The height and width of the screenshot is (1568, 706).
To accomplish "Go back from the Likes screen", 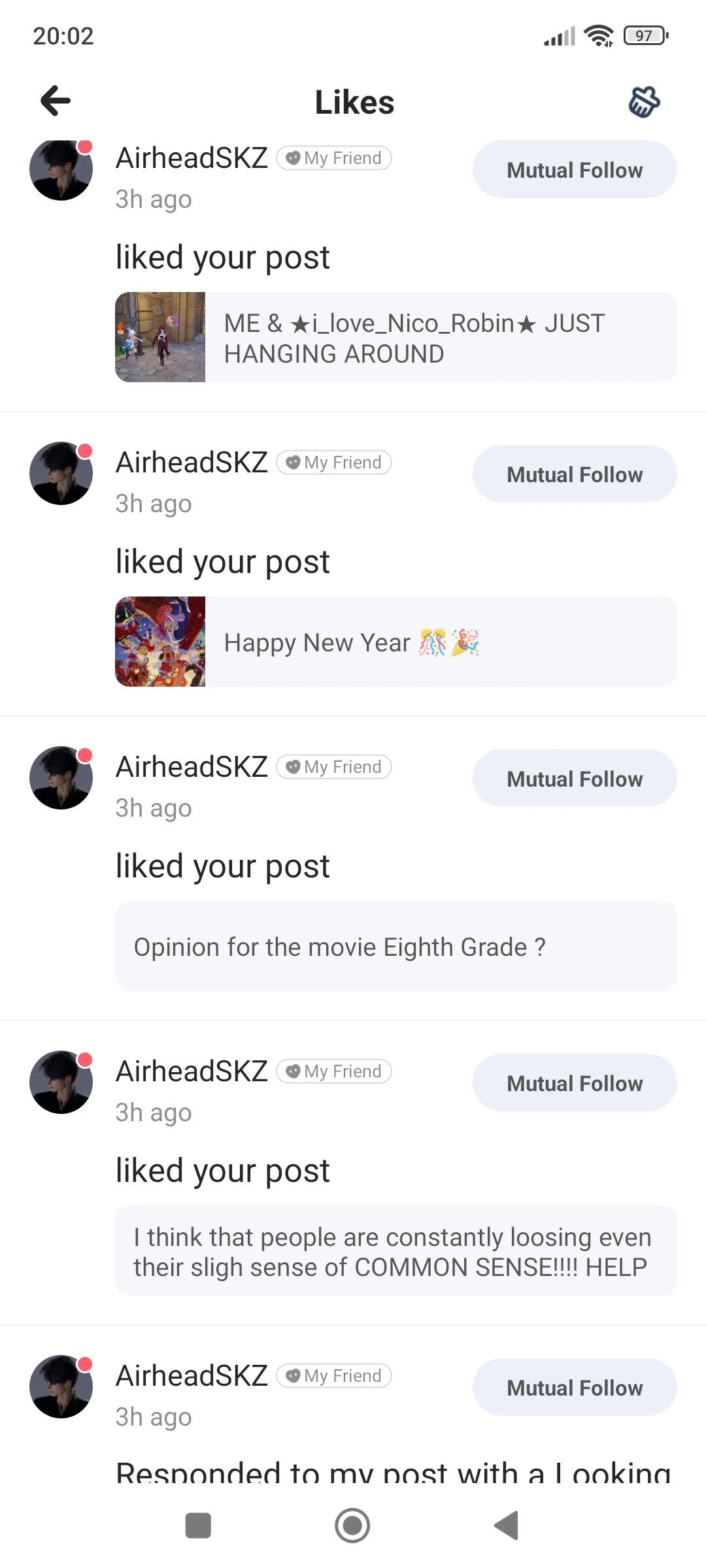I will coord(56,101).
